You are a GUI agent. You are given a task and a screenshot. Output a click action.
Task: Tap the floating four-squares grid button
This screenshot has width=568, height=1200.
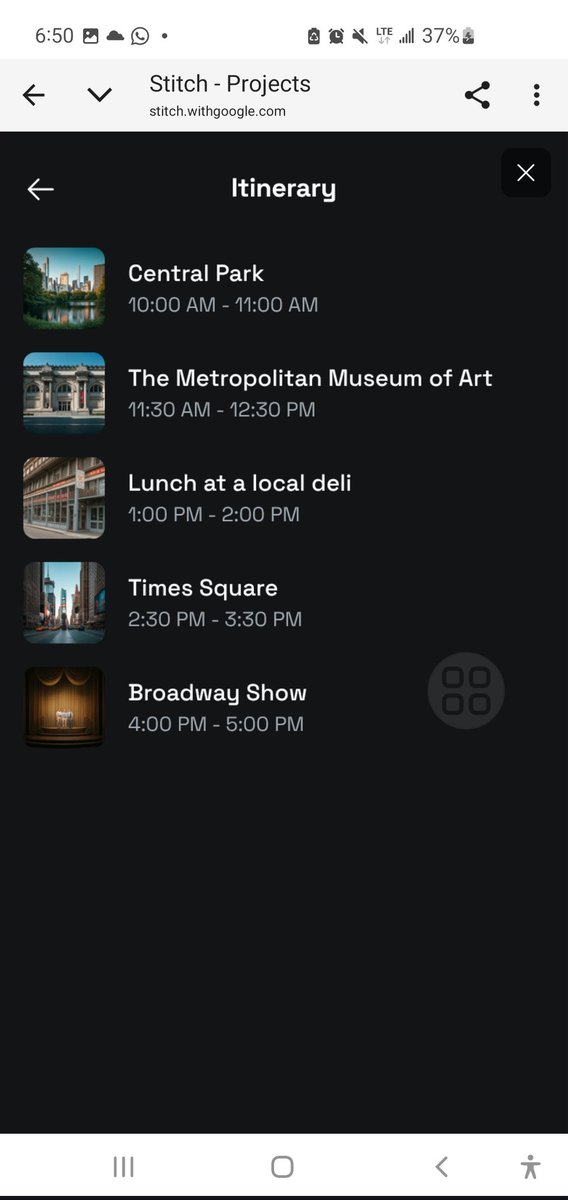[466, 690]
